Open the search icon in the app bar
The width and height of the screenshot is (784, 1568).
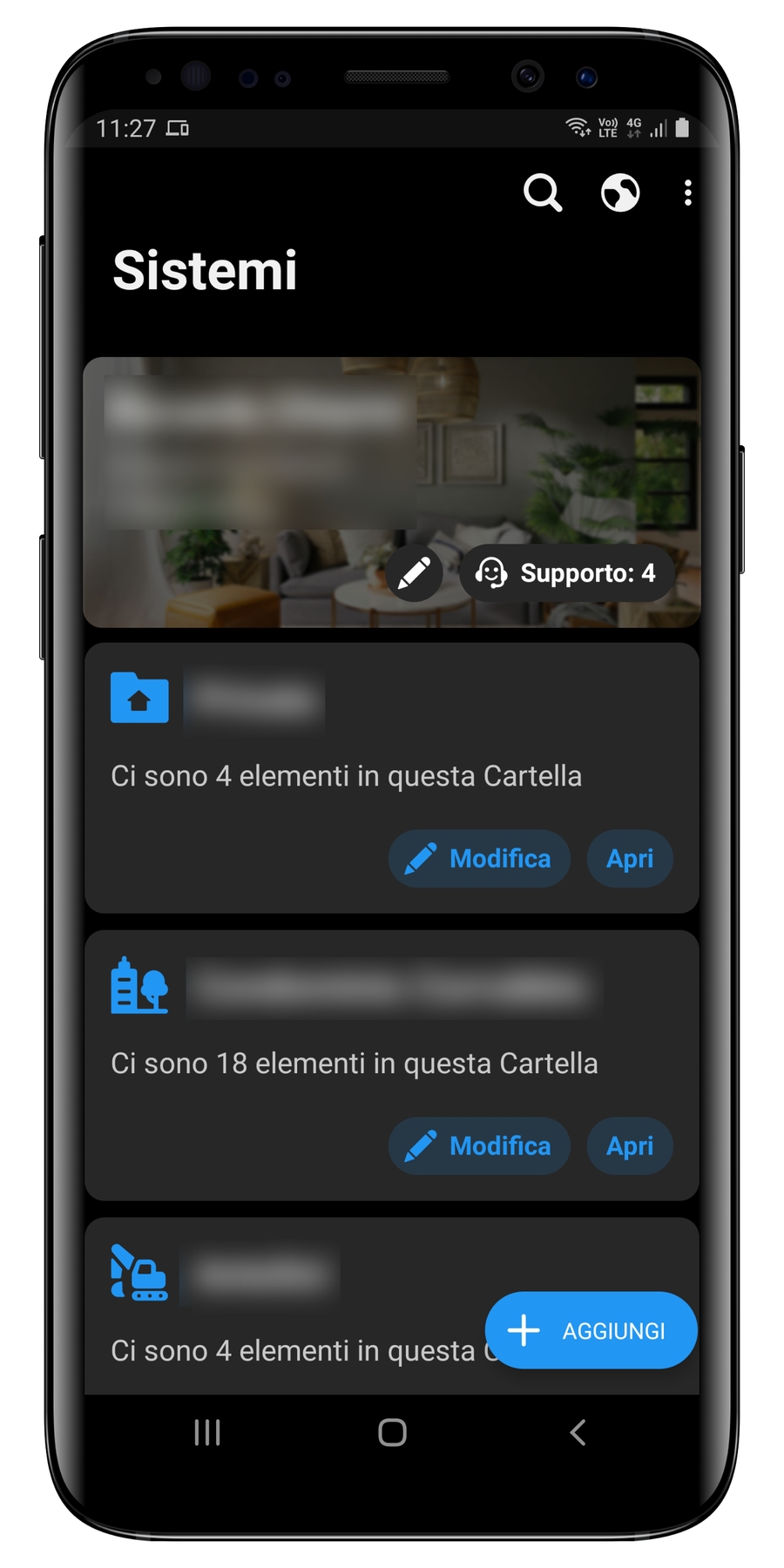coord(542,193)
